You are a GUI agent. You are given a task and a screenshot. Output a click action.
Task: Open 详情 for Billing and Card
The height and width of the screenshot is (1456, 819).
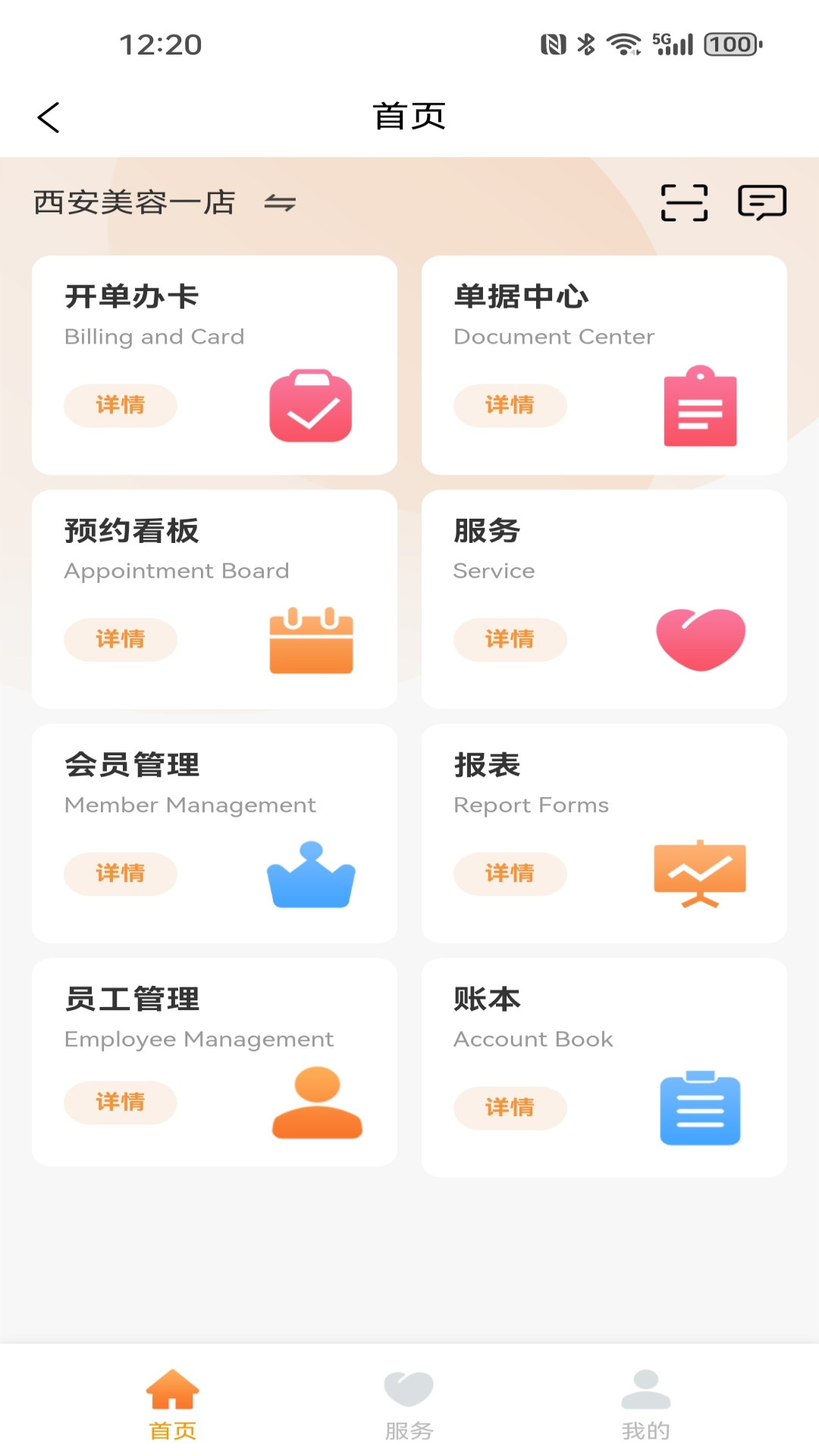(x=121, y=406)
